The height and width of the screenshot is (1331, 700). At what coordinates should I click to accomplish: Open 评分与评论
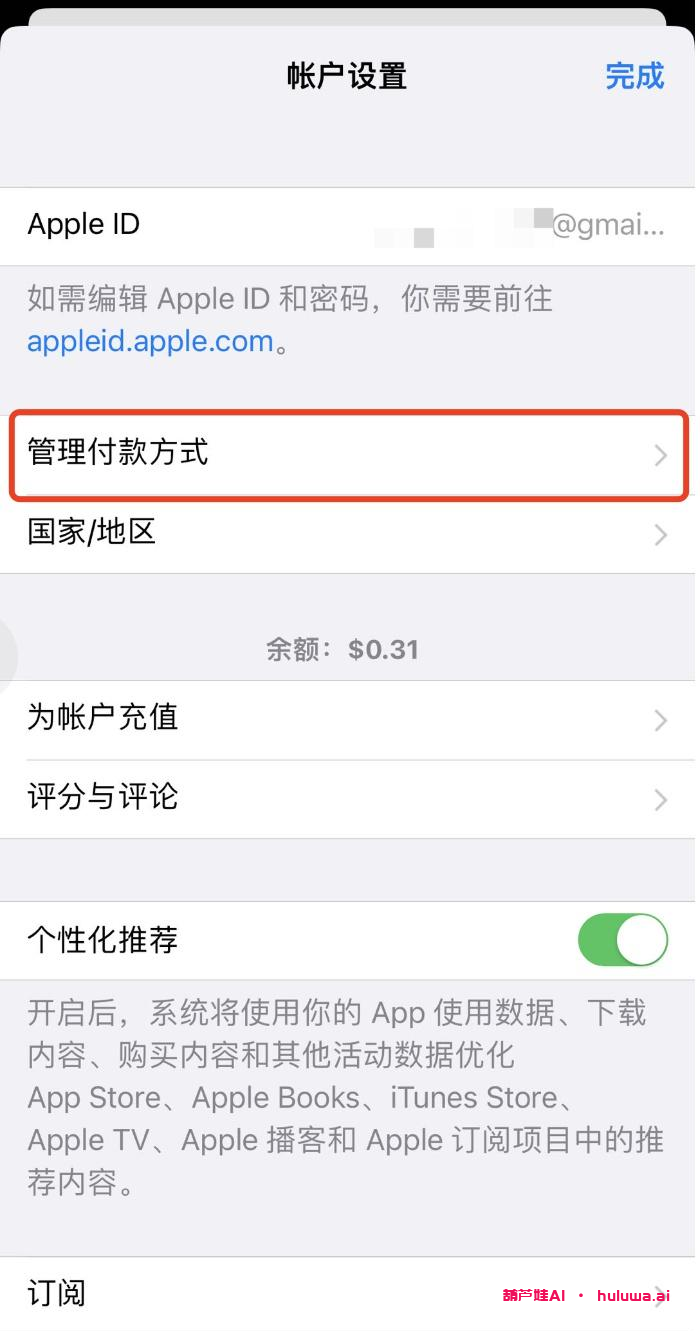tap(347, 798)
